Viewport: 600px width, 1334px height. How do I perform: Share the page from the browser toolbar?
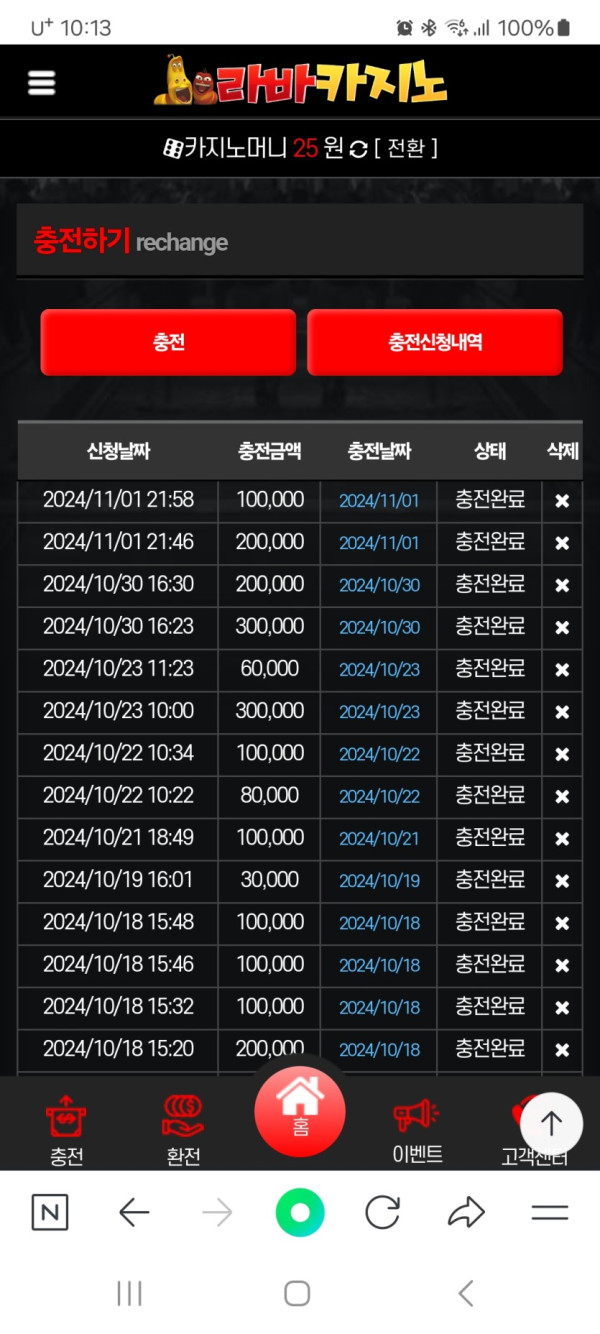466,1213
